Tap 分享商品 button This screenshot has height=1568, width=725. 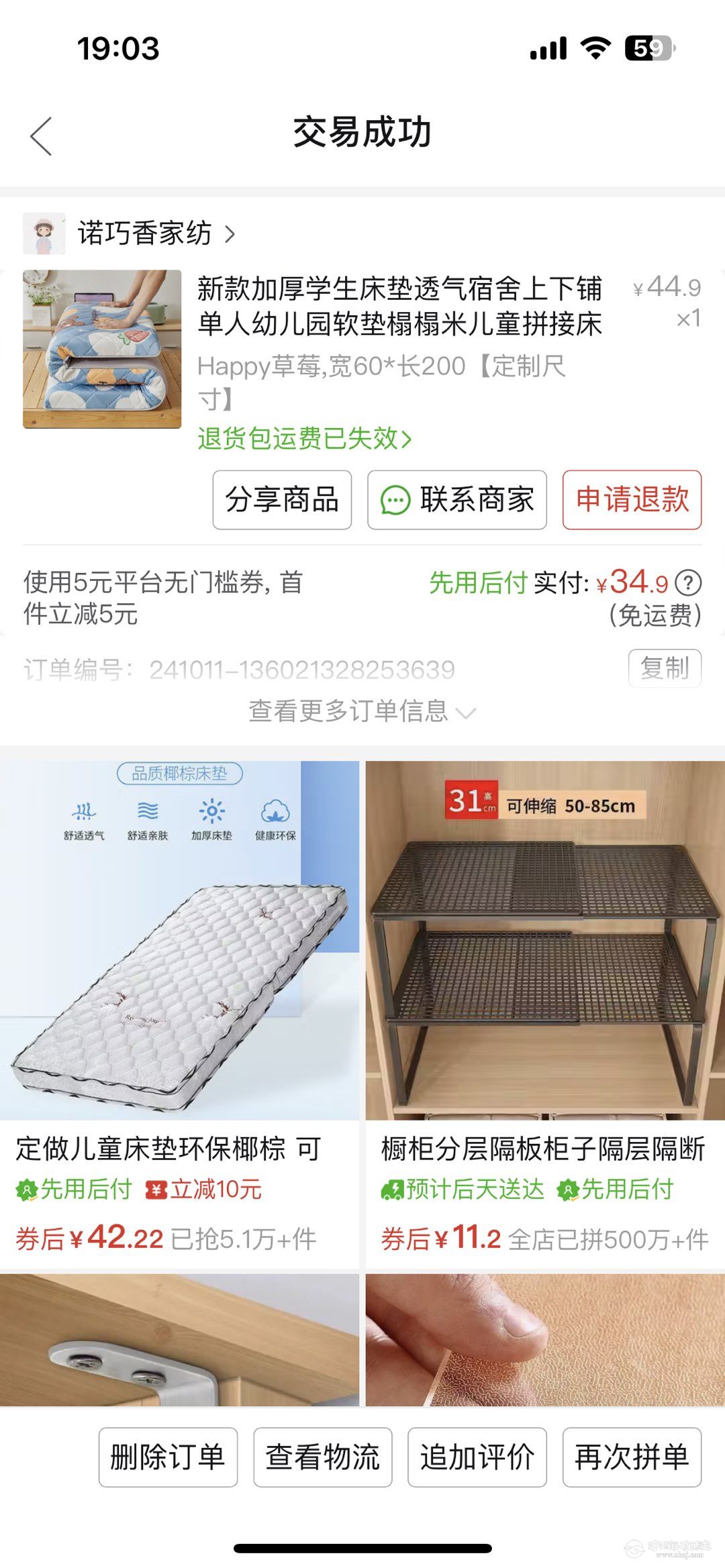pos(282,500)
